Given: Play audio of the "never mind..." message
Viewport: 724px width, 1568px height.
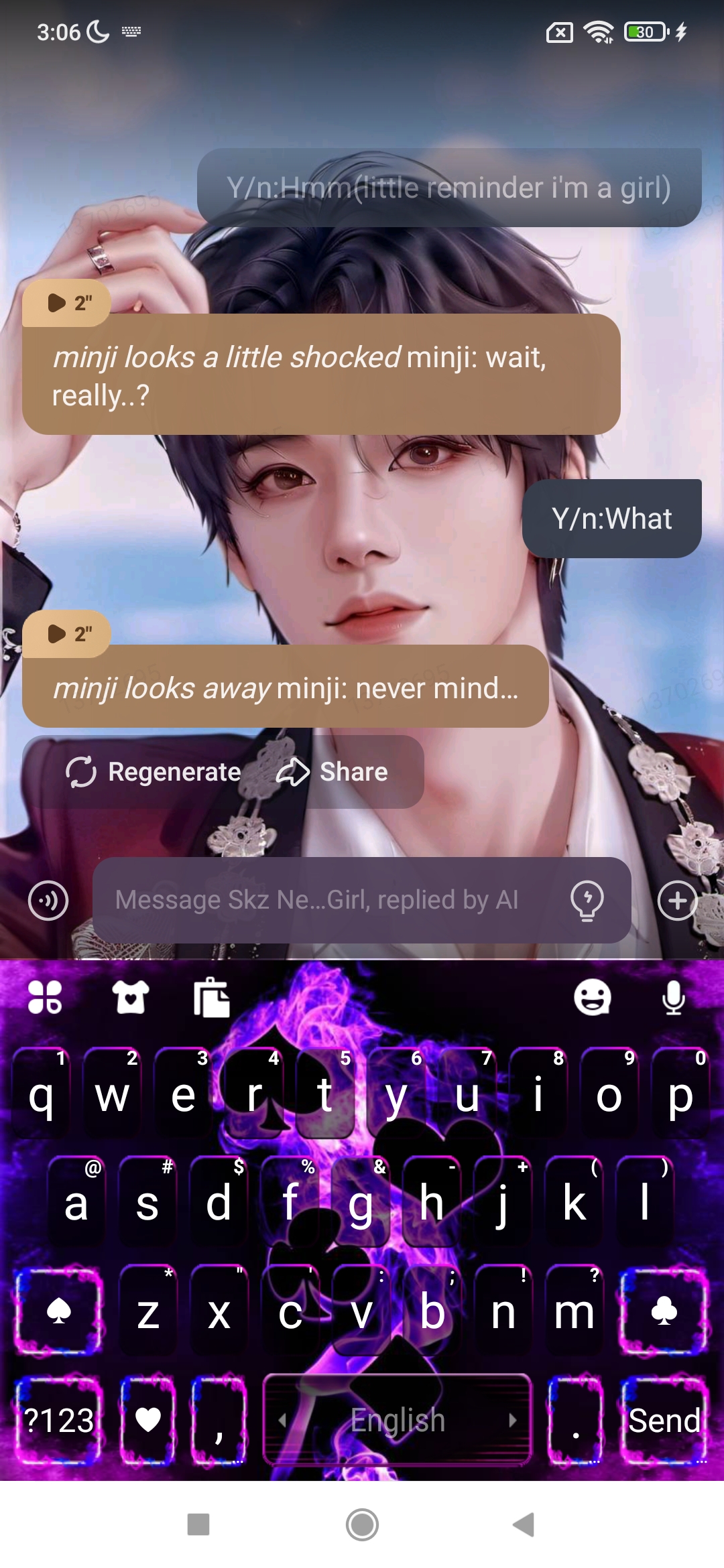Looking at the screenshot, I should [x=67, y=634].
